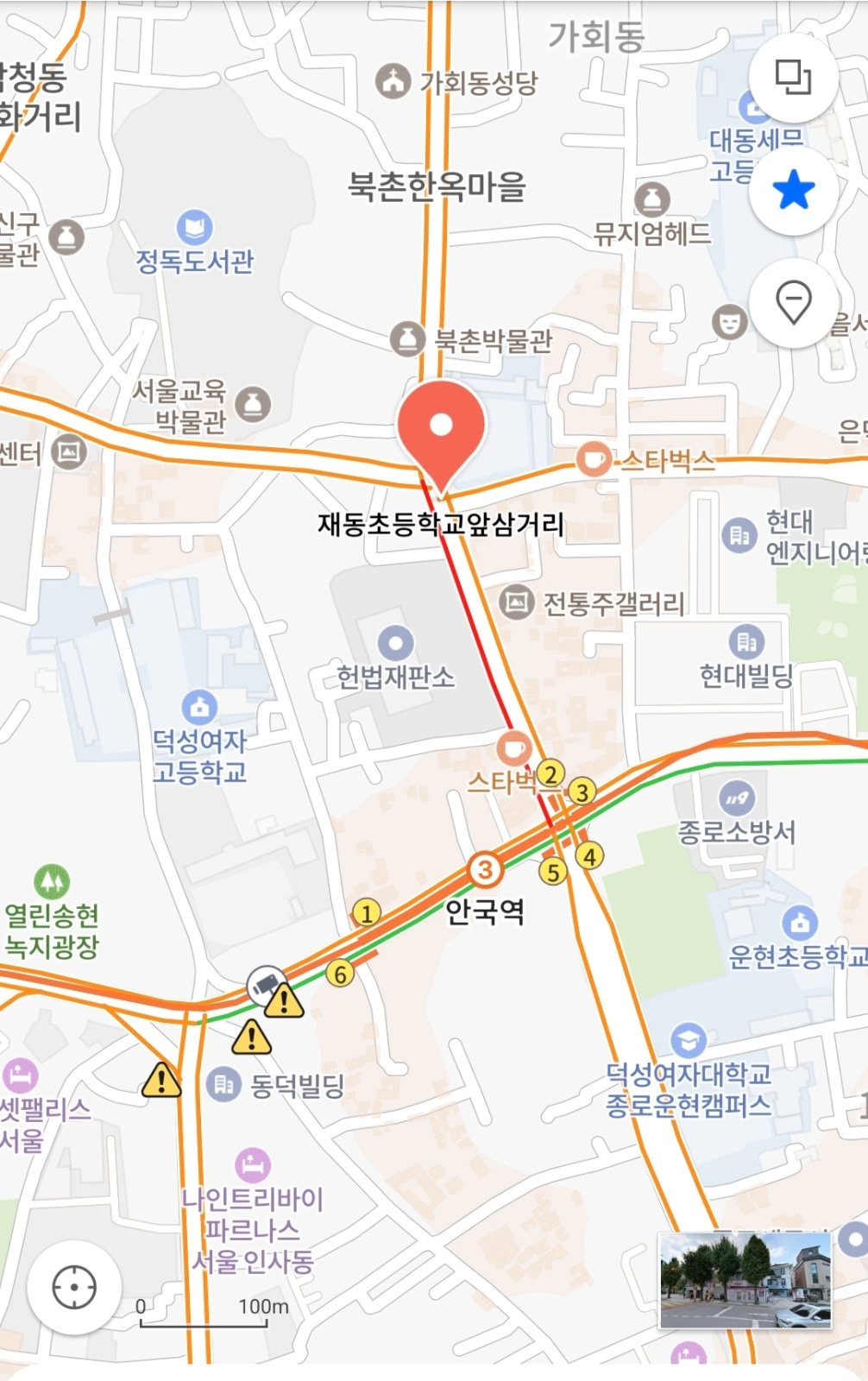This screenshot has width=868, height=1381.
Task: Open the map layers button
Action: tap(793, 78)
